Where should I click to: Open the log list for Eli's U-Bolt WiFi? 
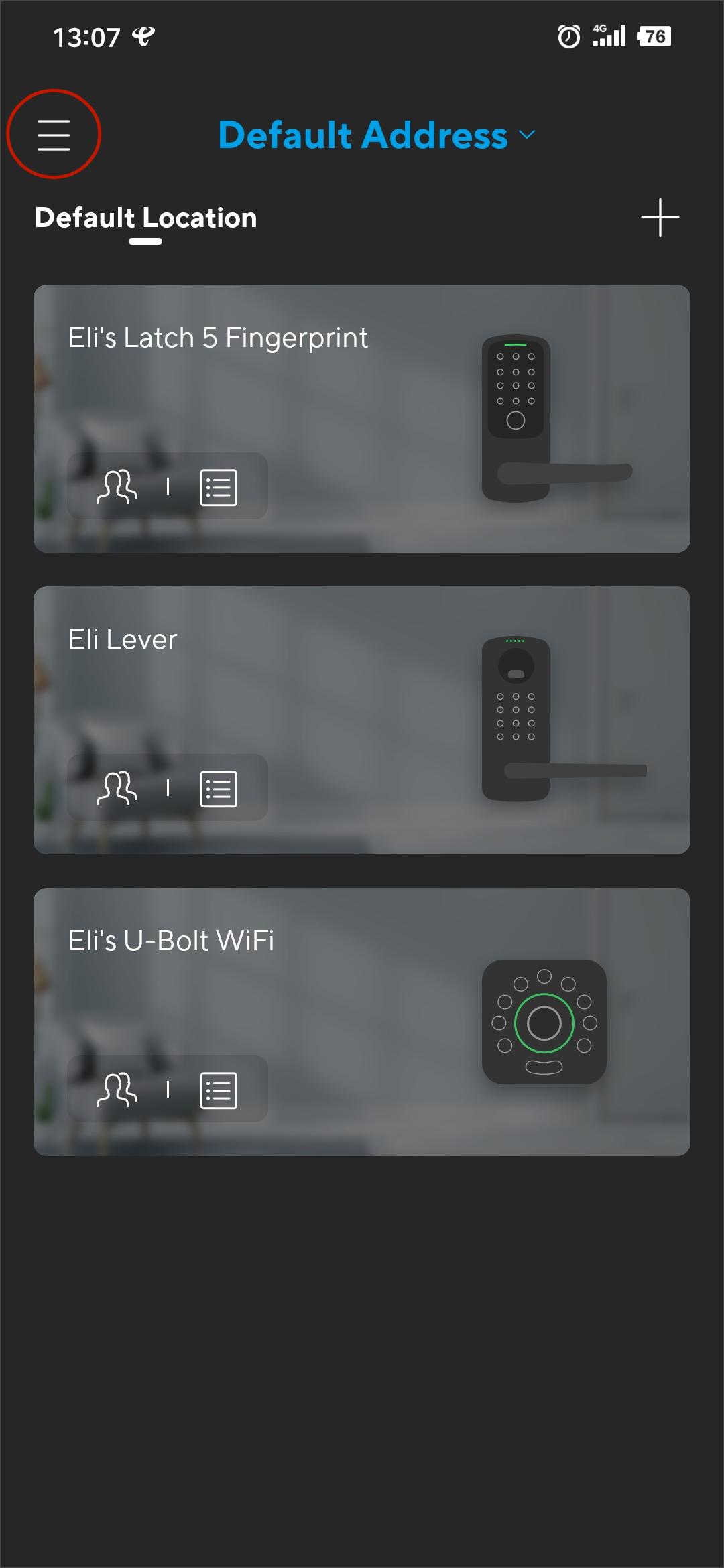pos(219,1090)
